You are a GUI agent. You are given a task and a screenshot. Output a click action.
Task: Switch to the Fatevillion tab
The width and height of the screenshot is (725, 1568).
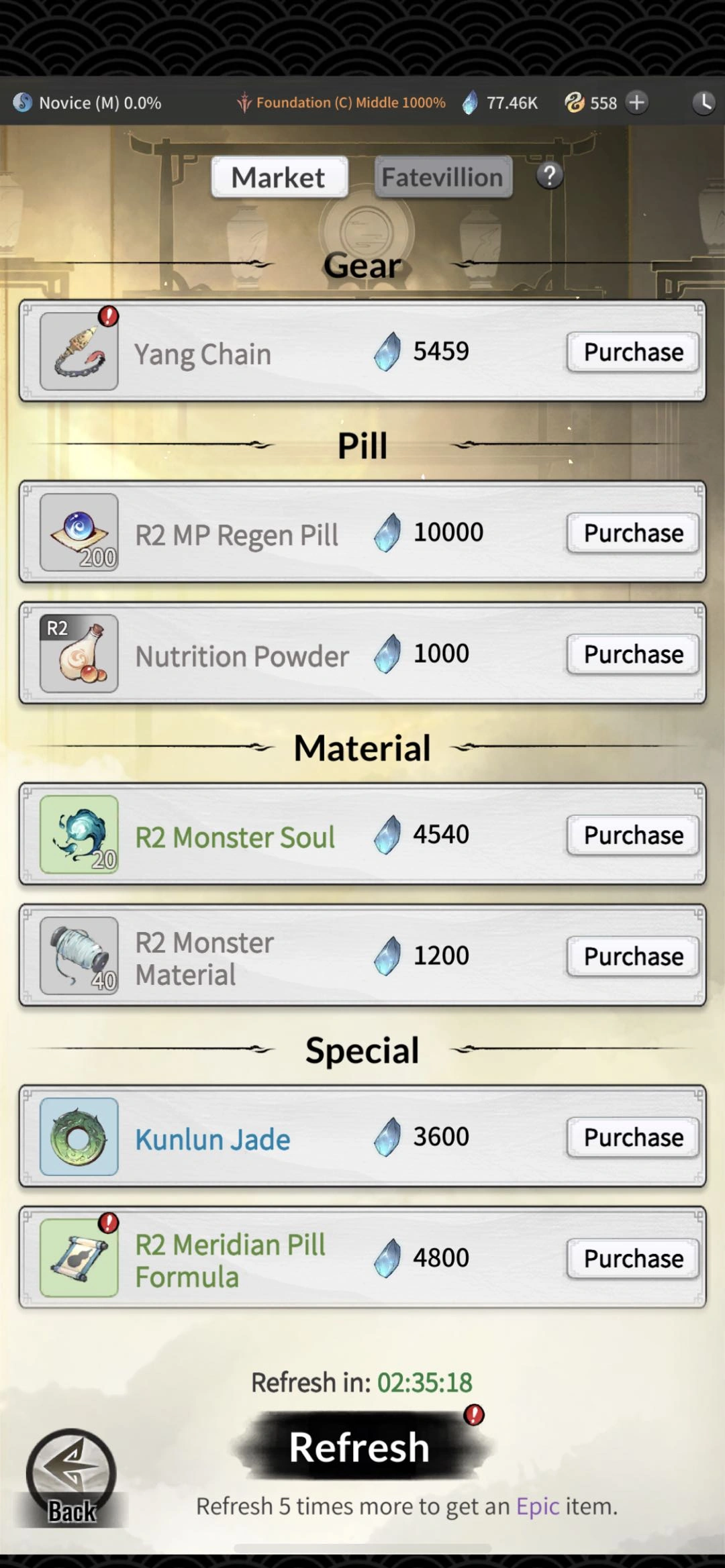pyautogui.click(x=443, y=177)
